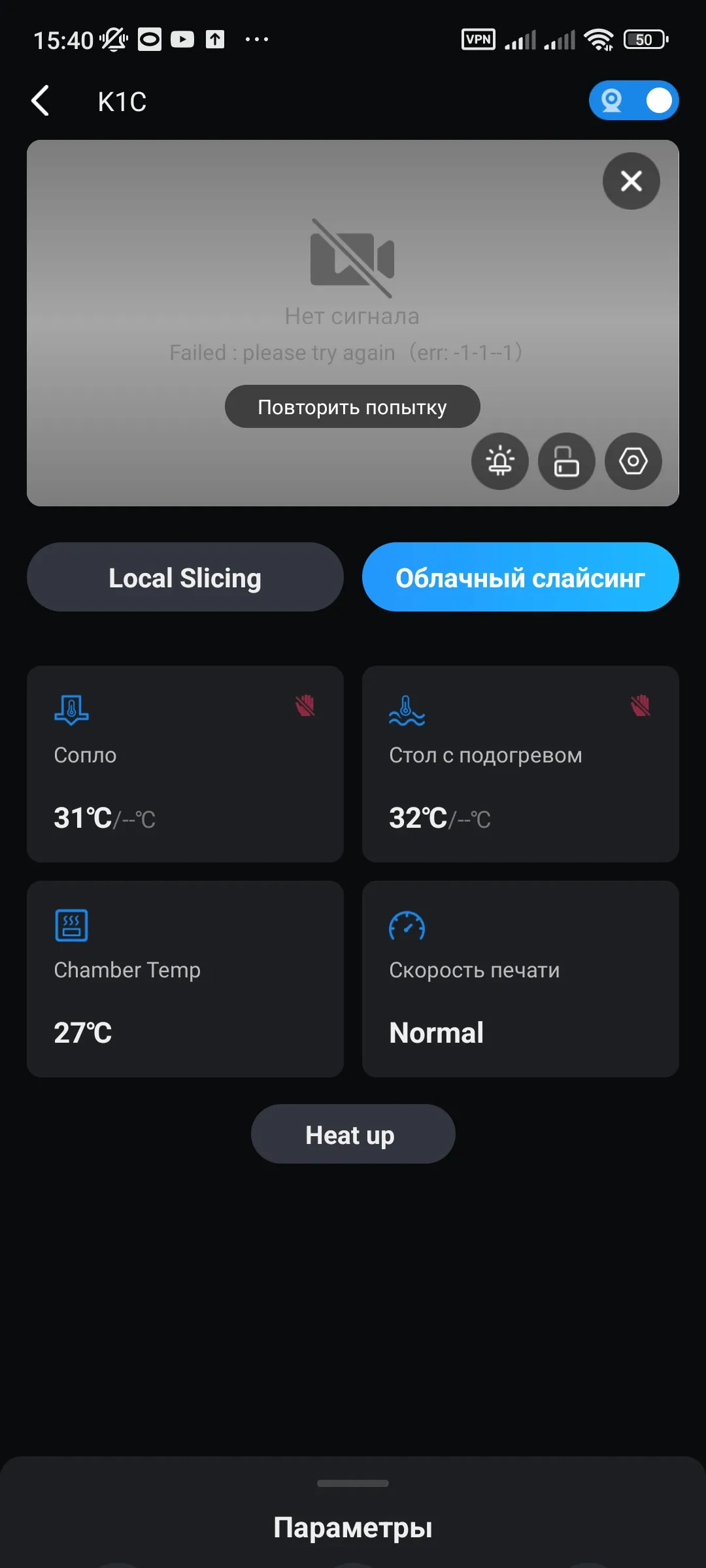Screen dimensions: 706x1568
Task: Toggle the printer light icon
Action: coord(499,461)
